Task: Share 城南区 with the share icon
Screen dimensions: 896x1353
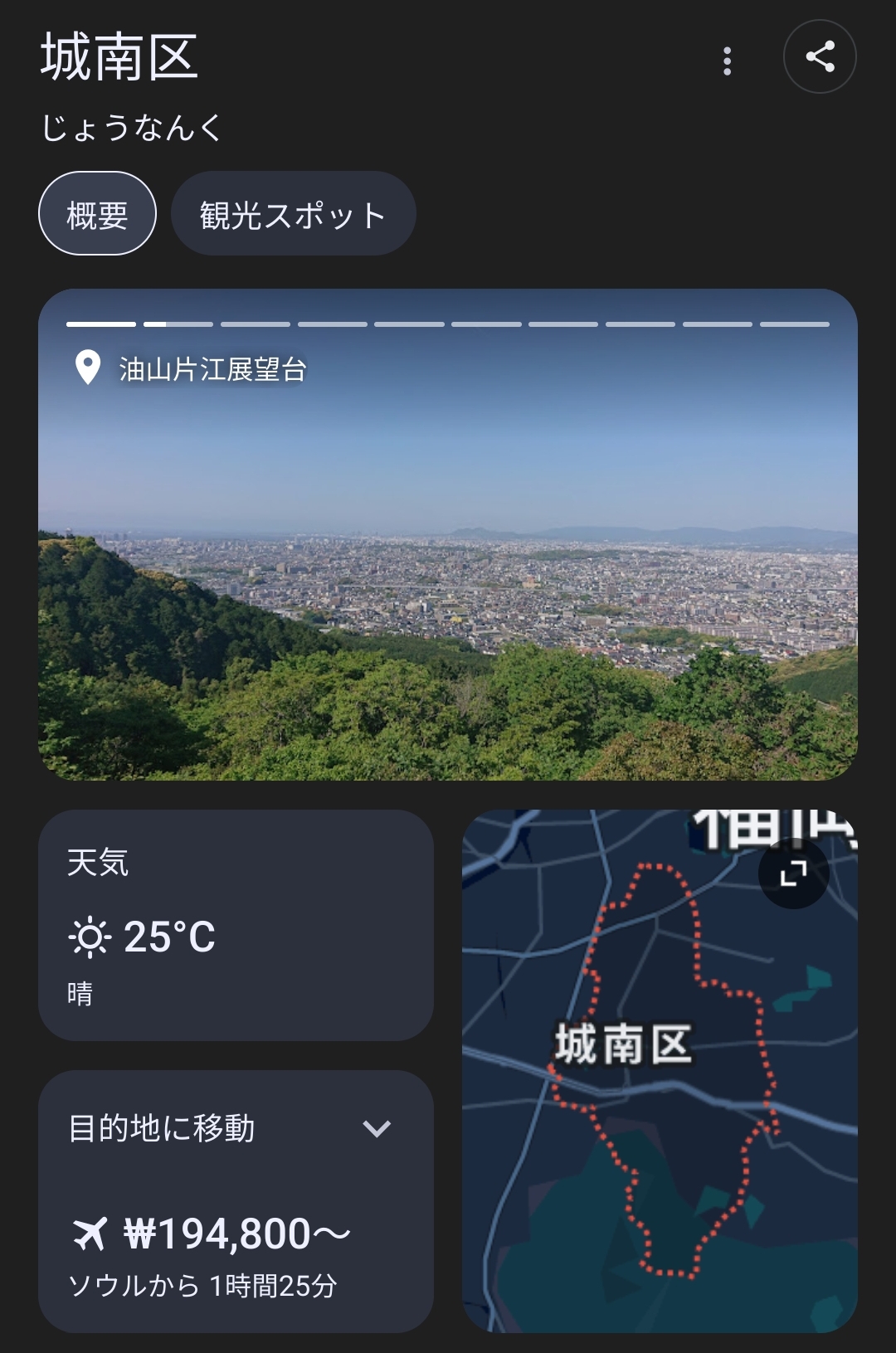Action: click(820, 57)
